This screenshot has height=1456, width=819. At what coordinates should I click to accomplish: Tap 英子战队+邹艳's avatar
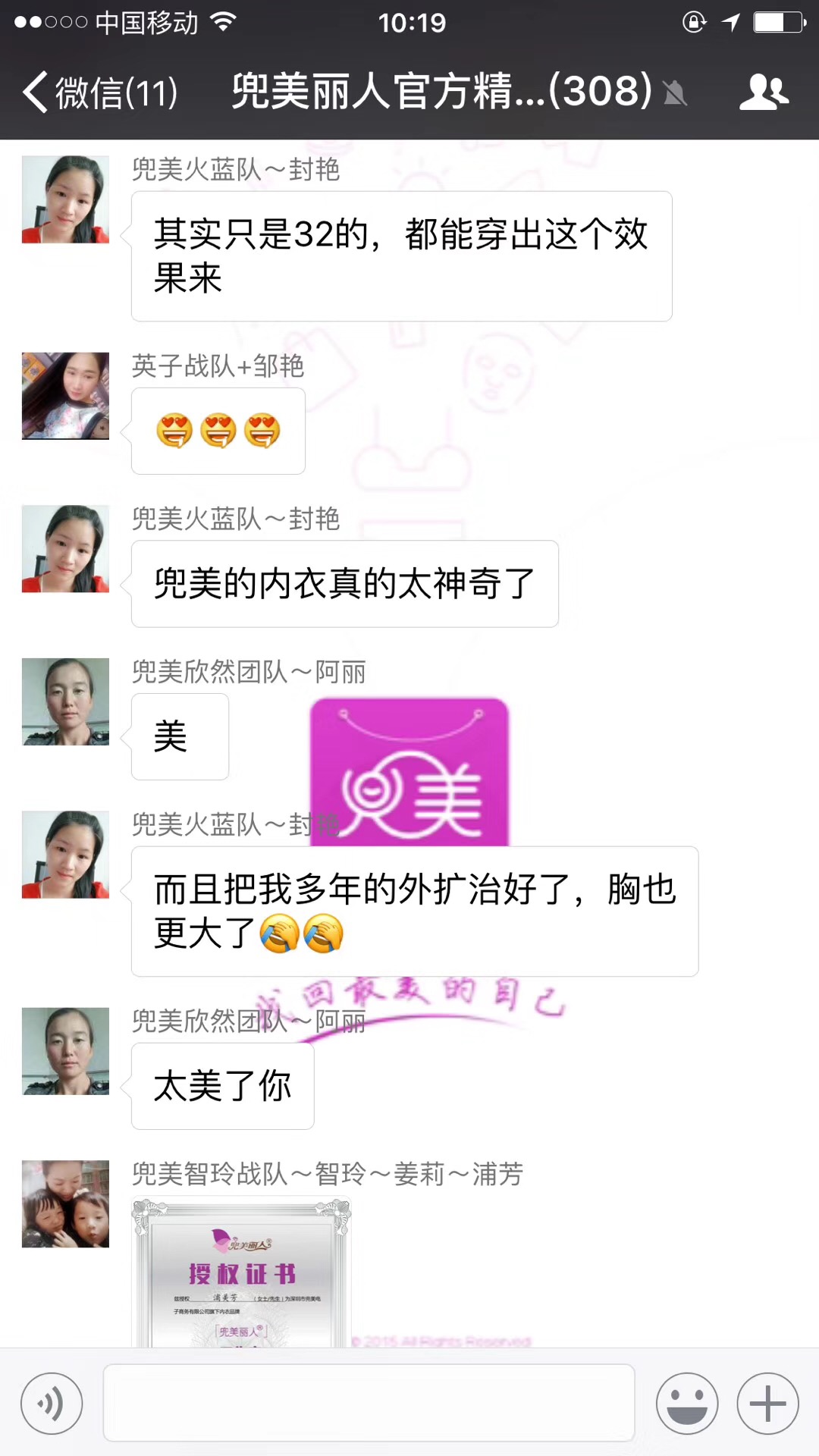coord(65,396)
